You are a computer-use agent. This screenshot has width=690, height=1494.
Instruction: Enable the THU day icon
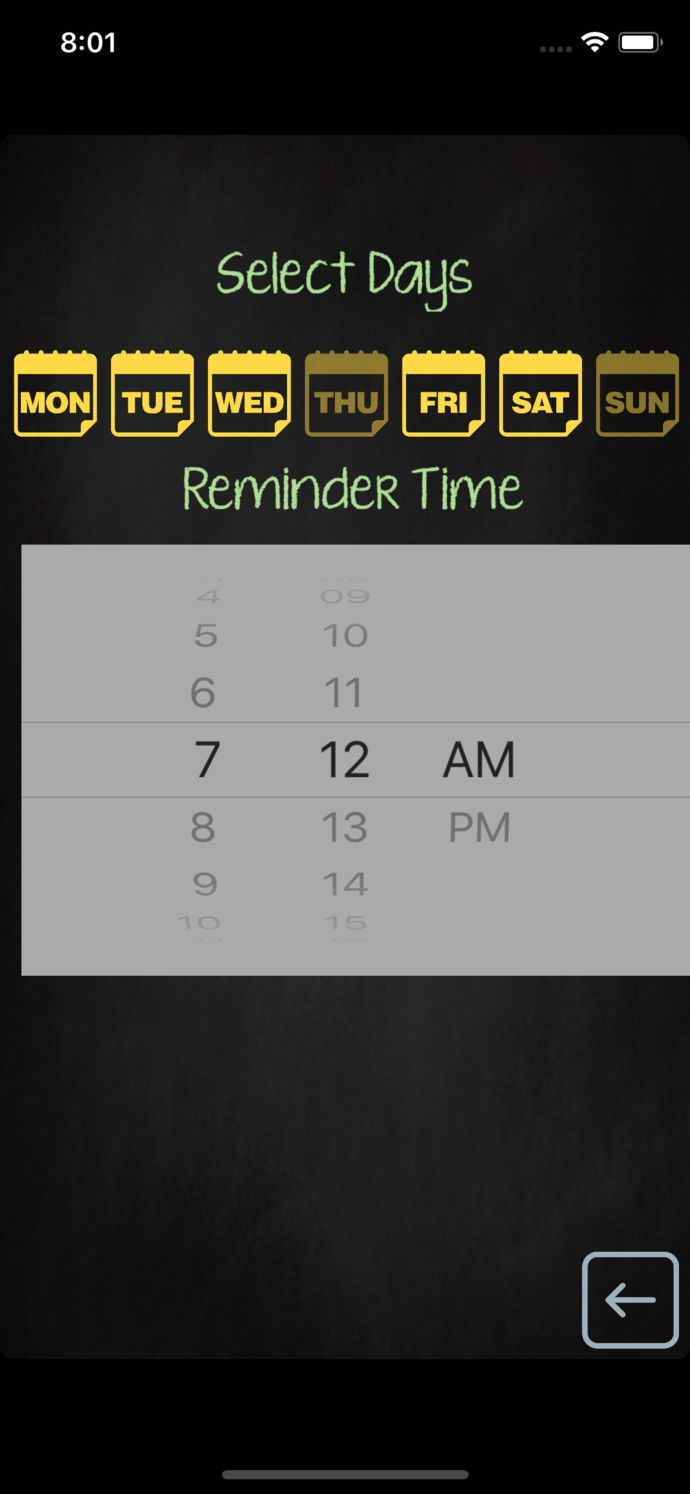click(346, 394)
